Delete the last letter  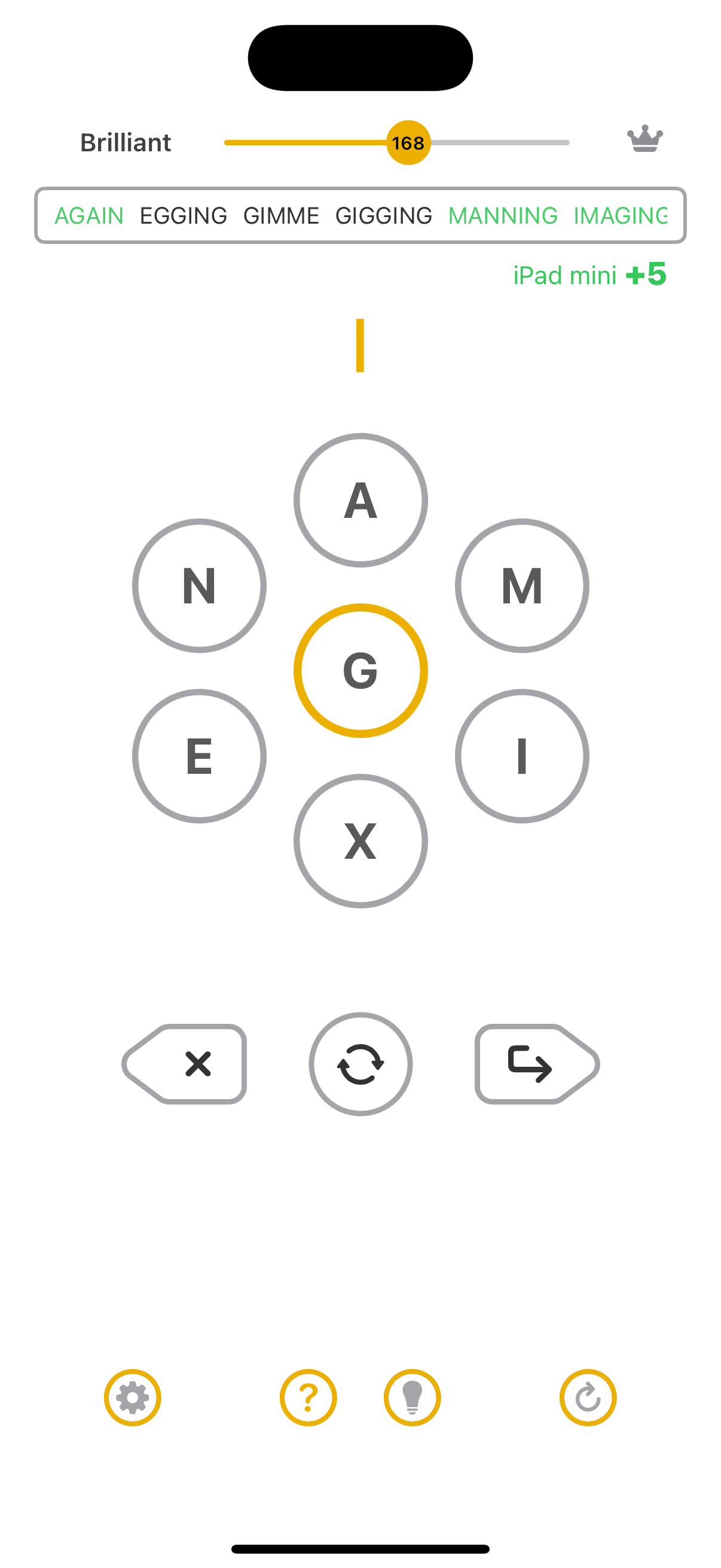pyautogui.click(x=185, y=1063)
